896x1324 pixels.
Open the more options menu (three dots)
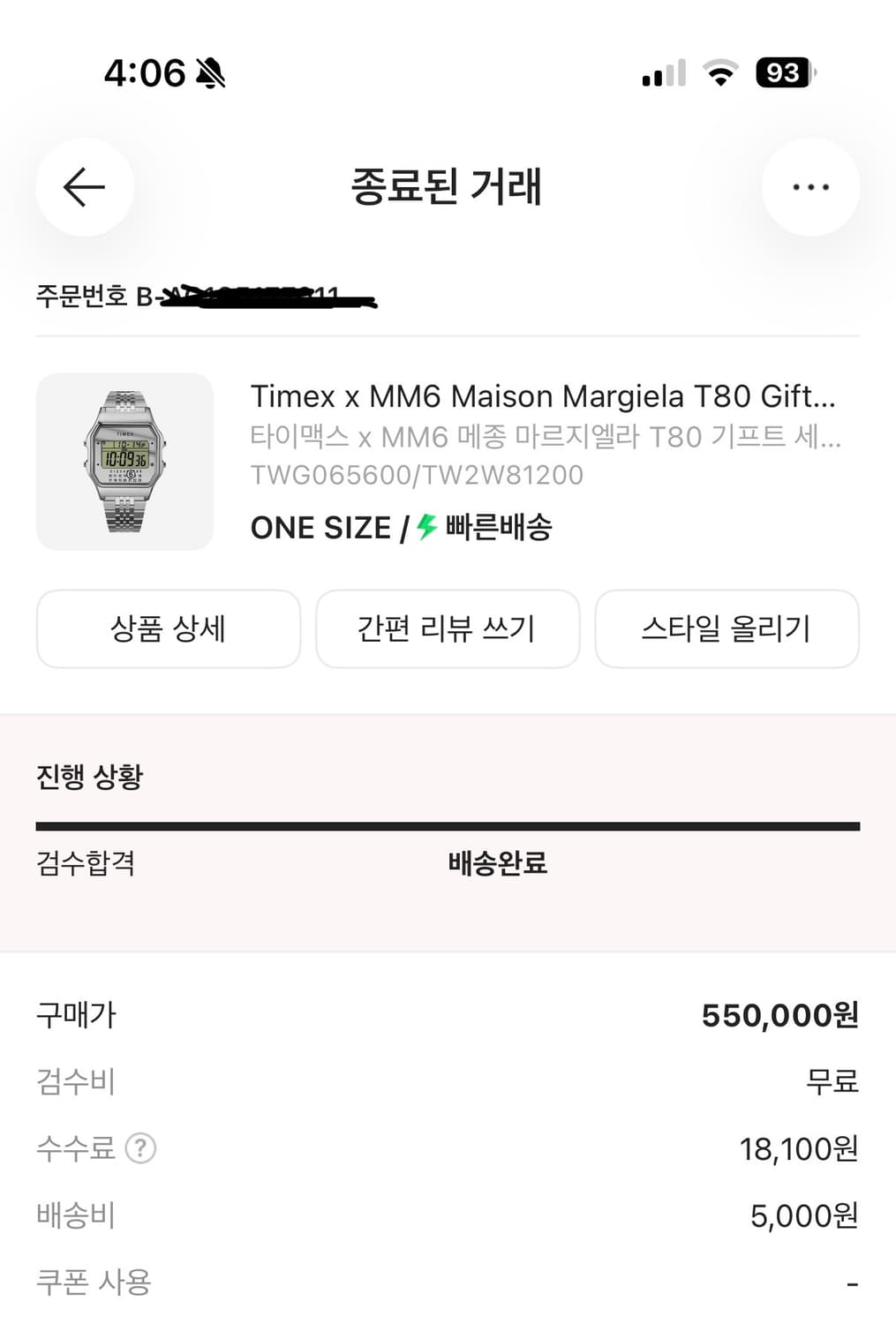point(810,187)
